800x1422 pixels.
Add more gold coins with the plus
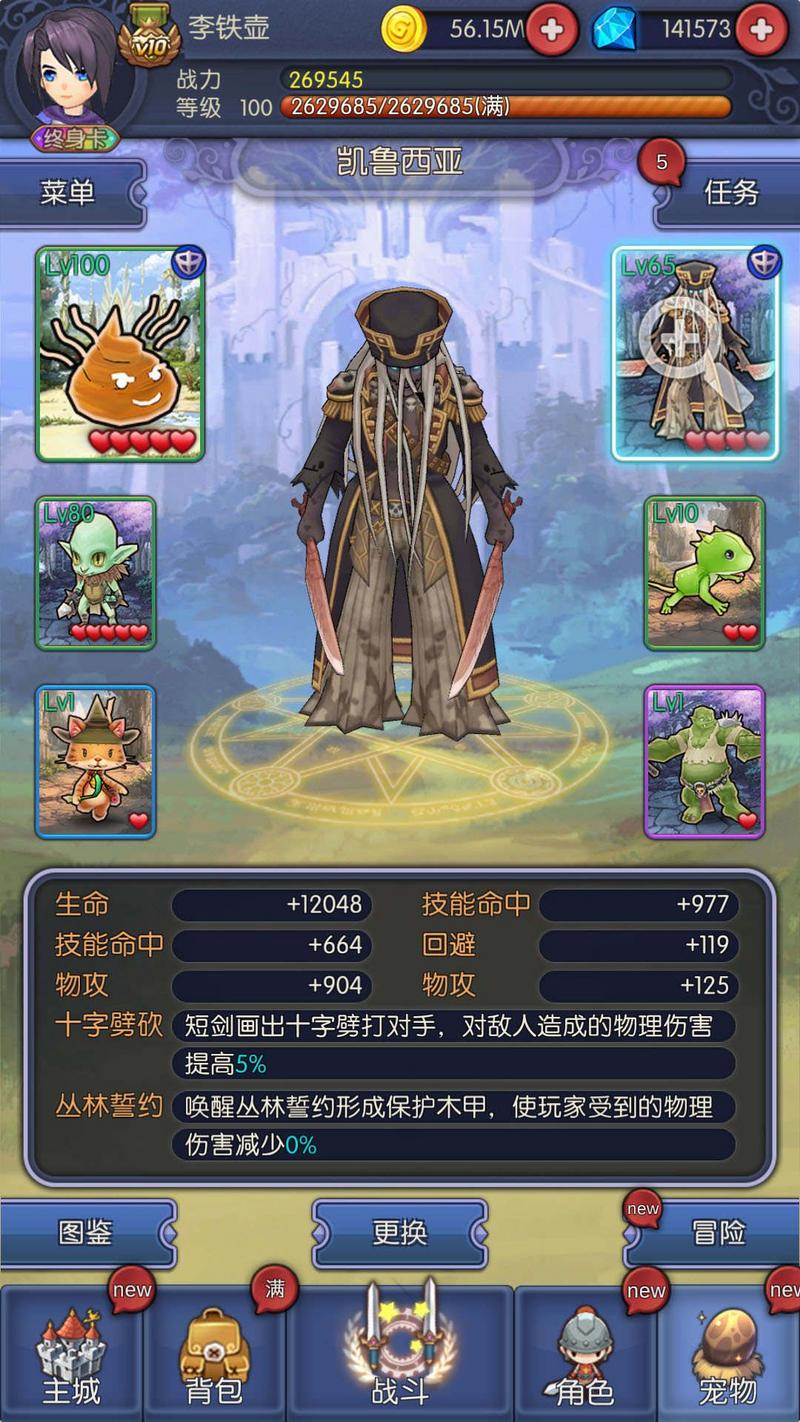click(551, 30)
